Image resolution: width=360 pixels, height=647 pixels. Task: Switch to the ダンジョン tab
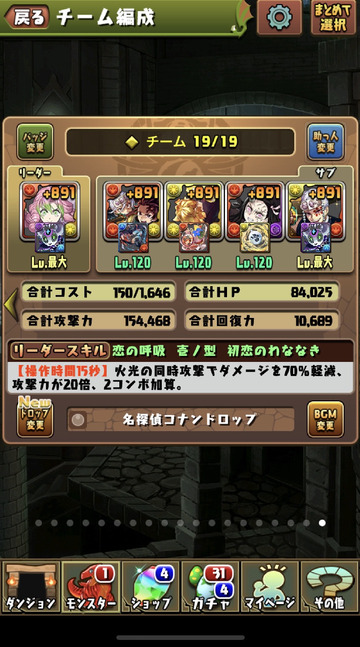(x=30, y=586)
